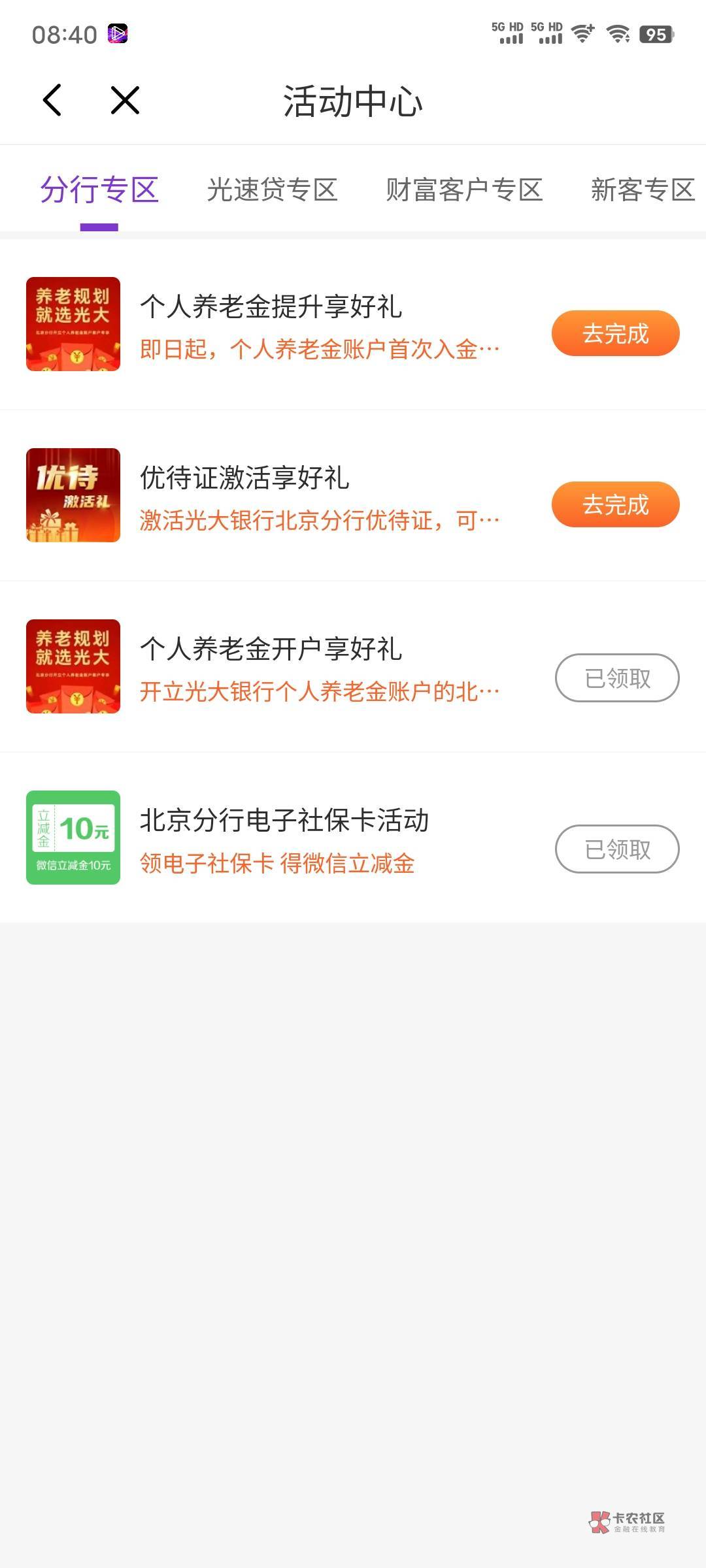This screenshot has width=706, height=1568.
Task: Open the 财富客户专区 tab
Action: tap(464, 190)
